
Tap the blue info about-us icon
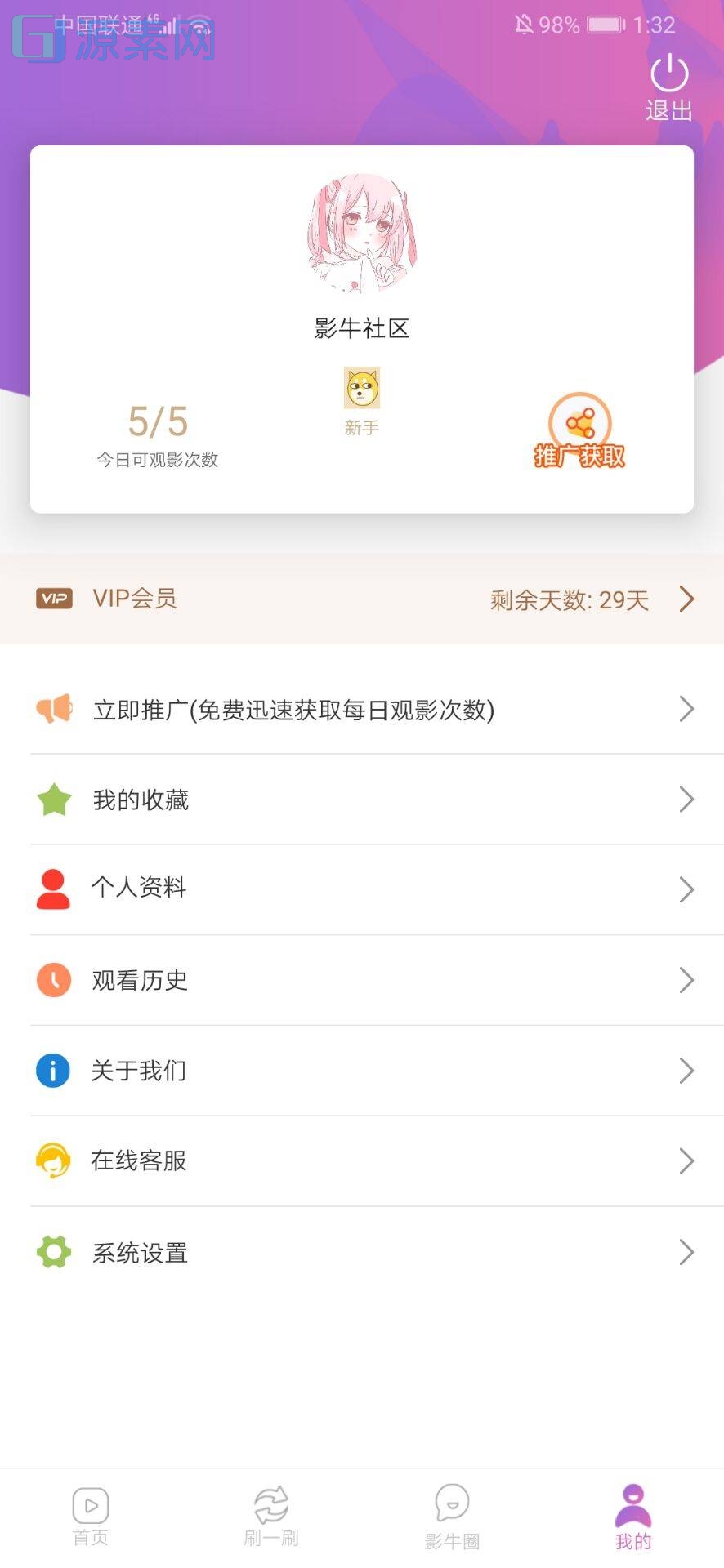52,1071
